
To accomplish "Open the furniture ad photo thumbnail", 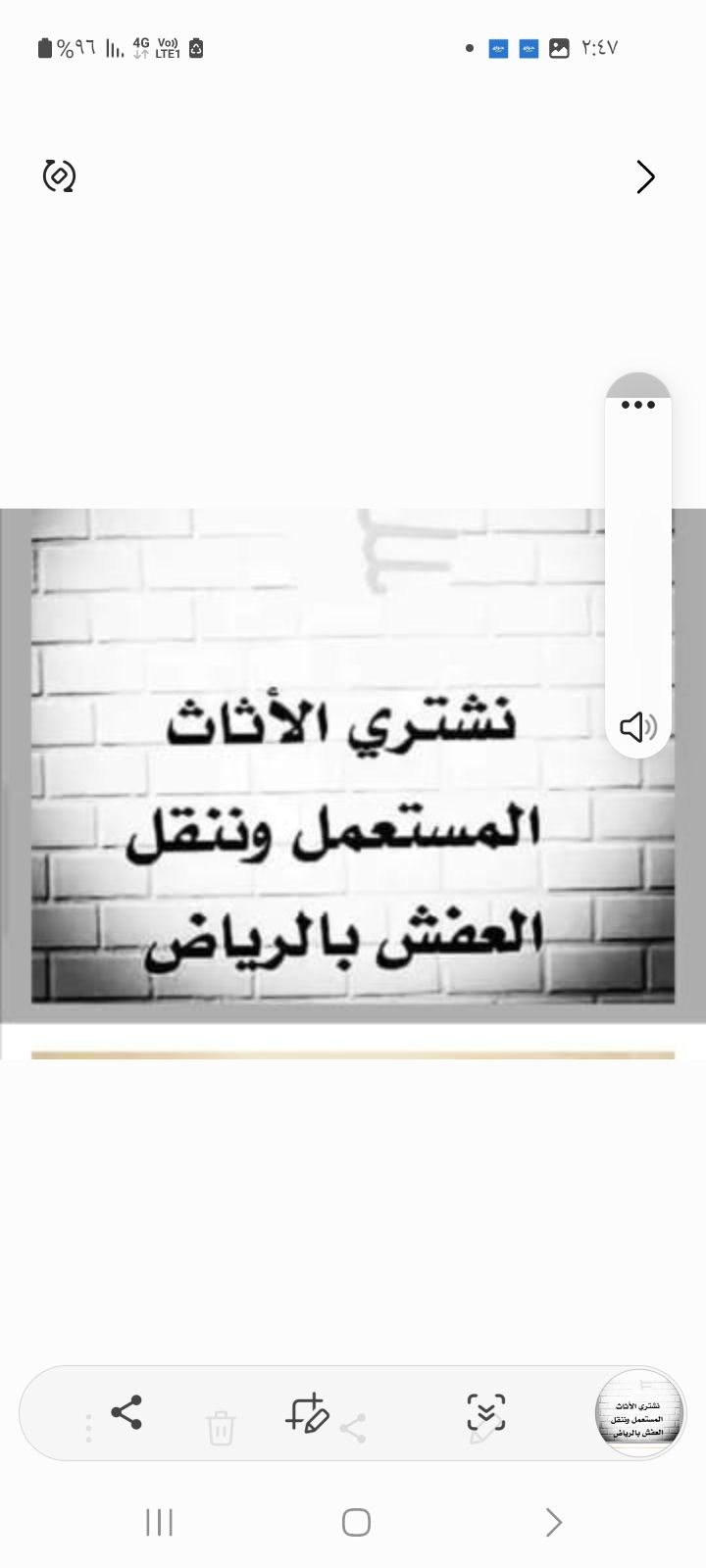I will [638, 1413].
